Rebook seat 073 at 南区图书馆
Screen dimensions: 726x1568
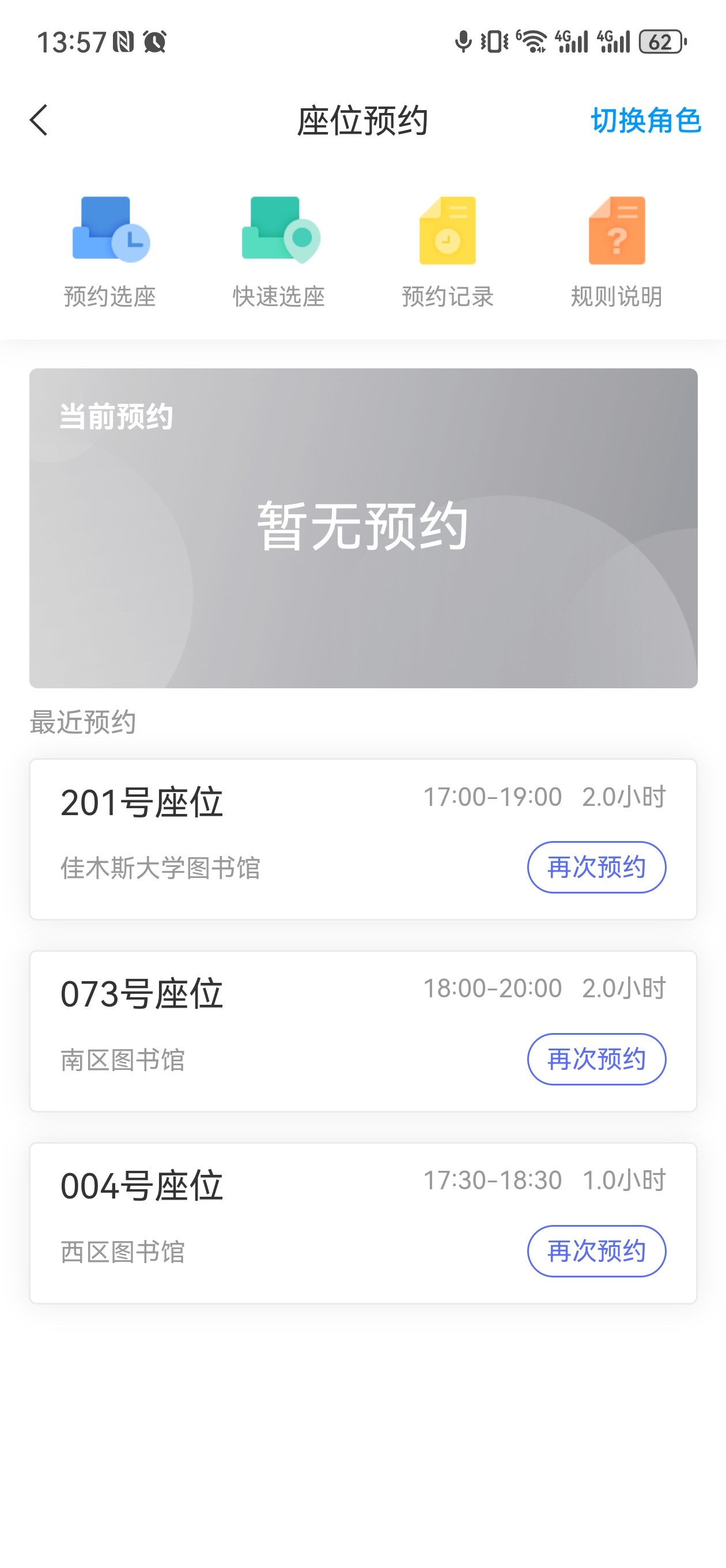tap(596, 1059)
